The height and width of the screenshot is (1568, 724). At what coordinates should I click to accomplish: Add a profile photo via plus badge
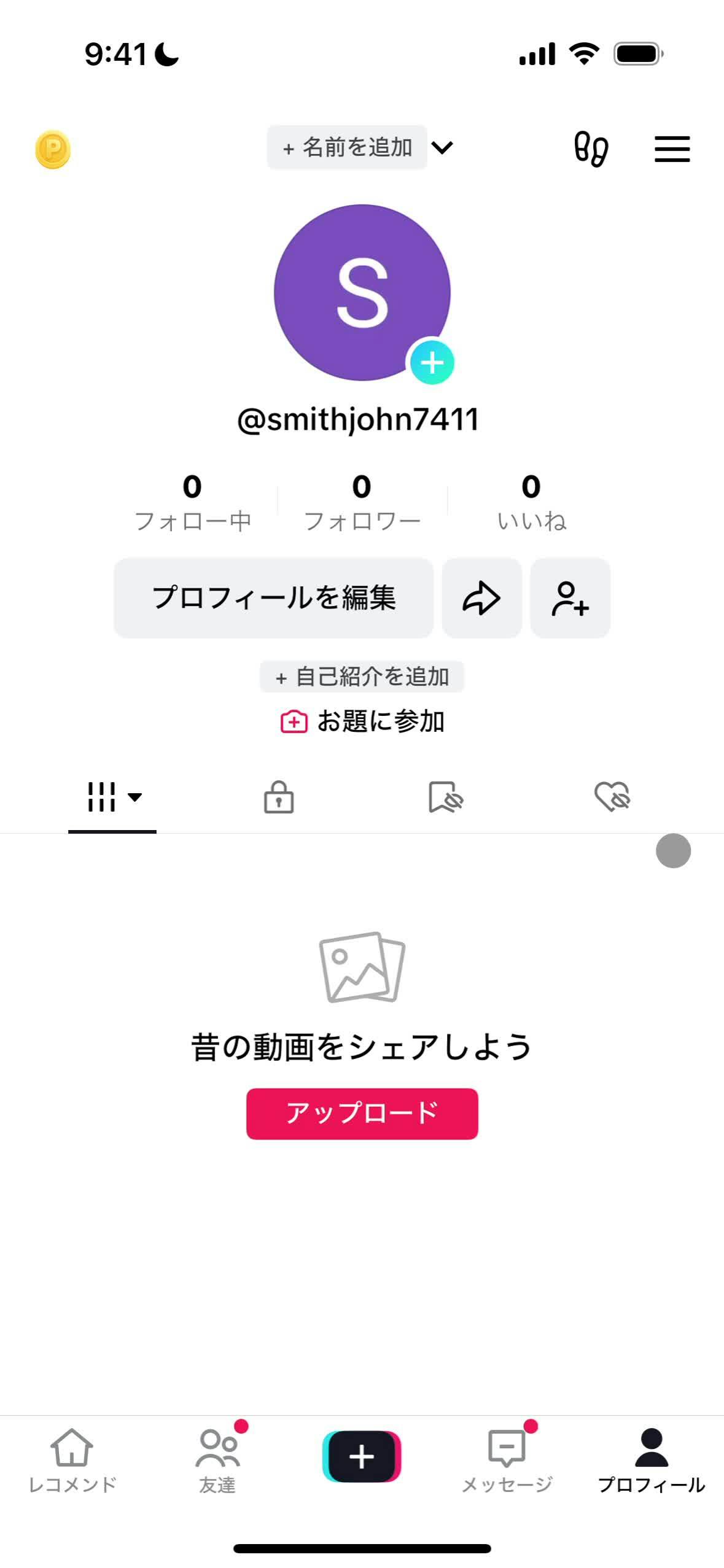click(x=432, y=362)
